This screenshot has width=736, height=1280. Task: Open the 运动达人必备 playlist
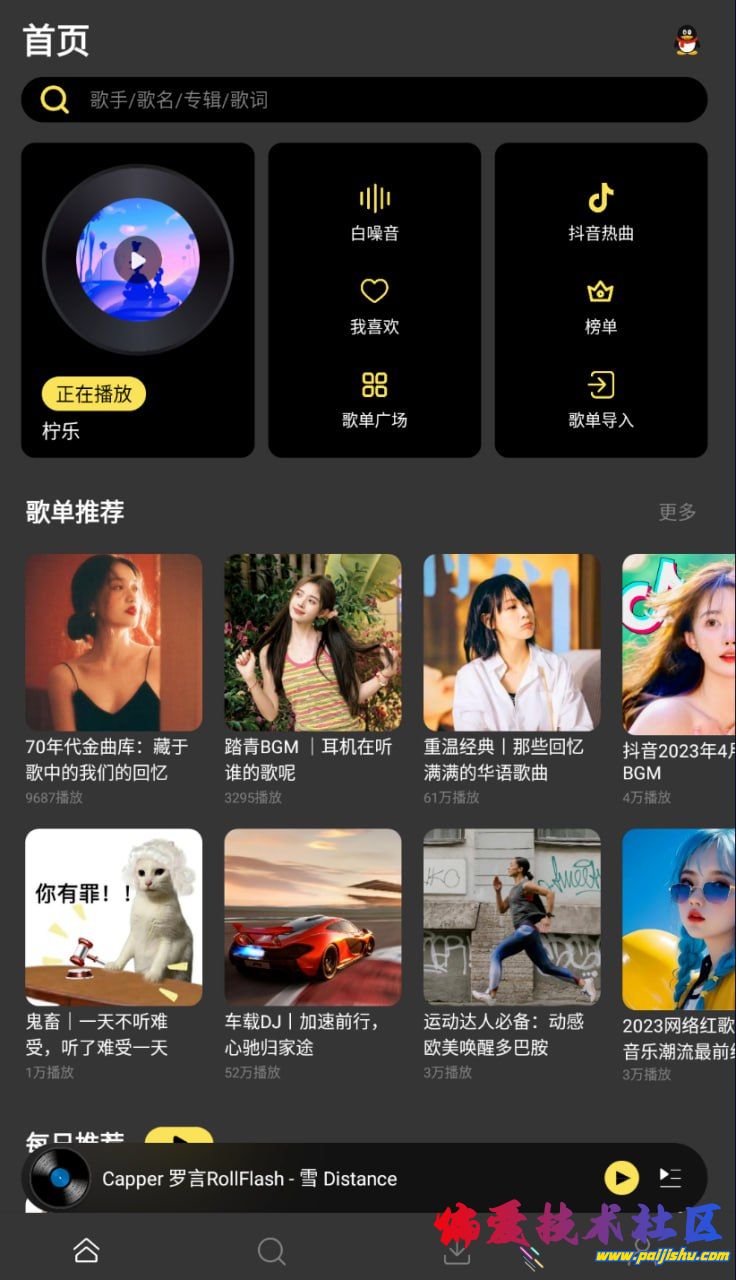pos(512,917)
